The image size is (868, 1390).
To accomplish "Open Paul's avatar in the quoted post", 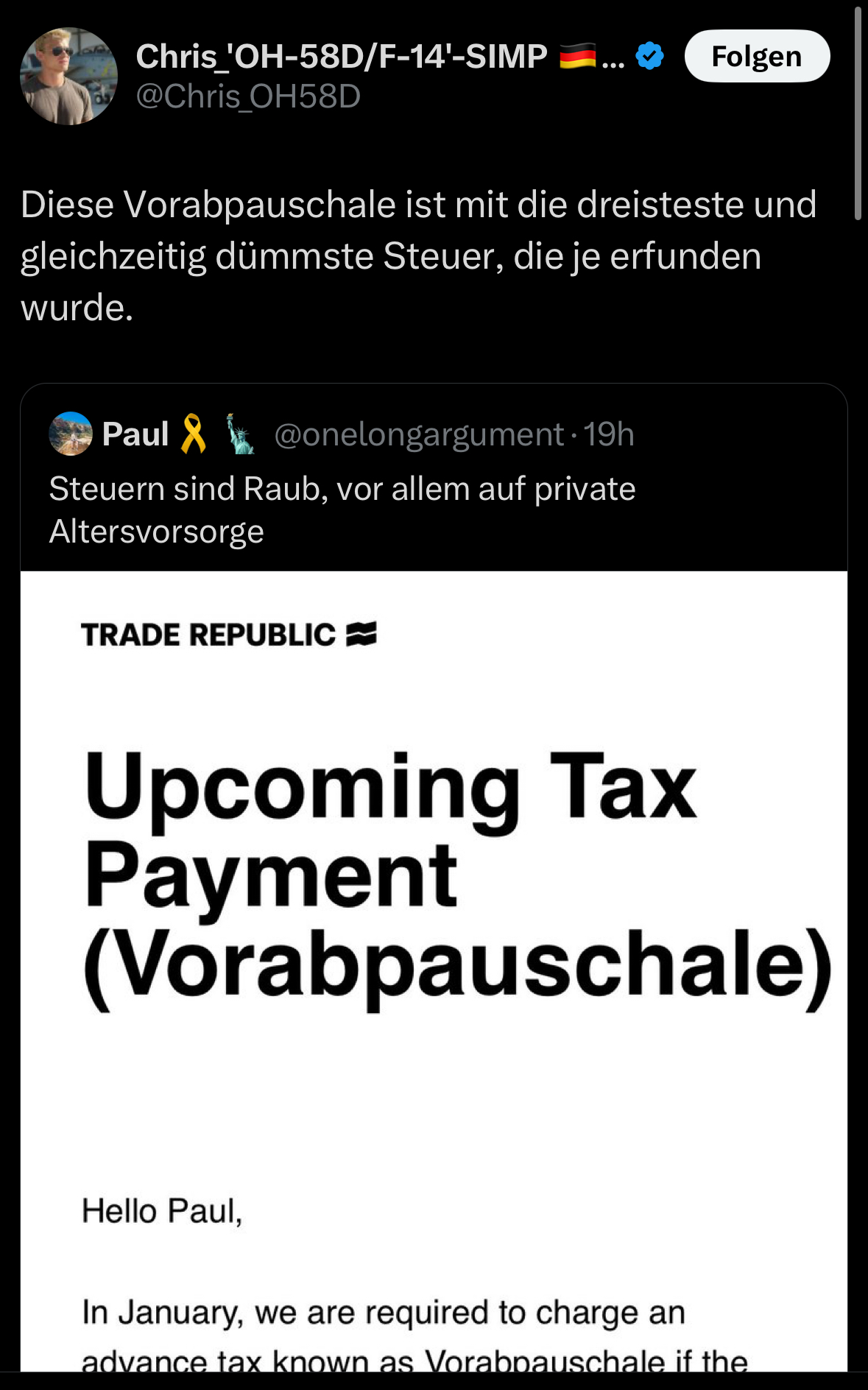I will pyautogui.click(x=71, y=434).
